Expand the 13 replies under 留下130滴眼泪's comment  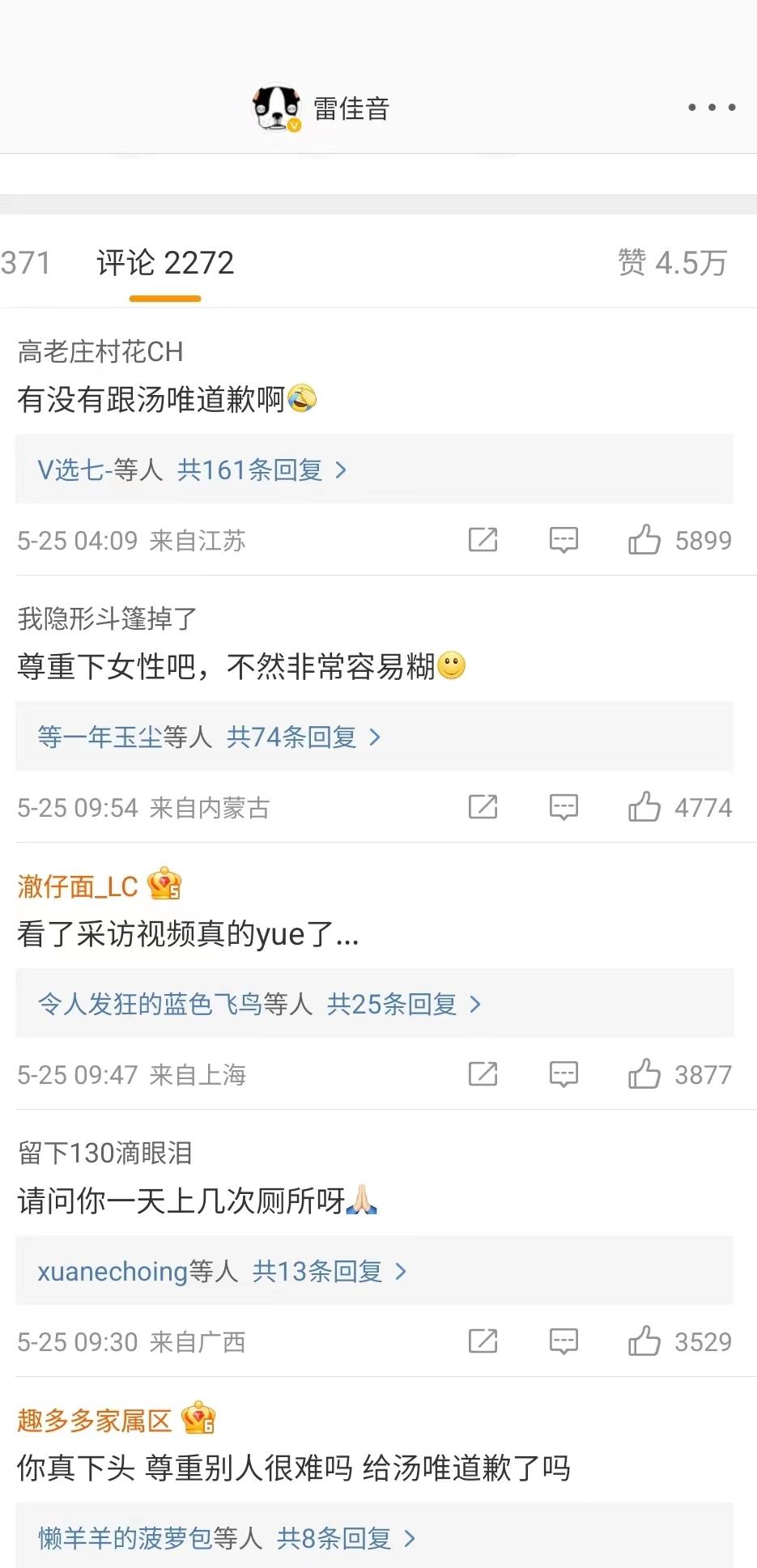coord(329,1271)
